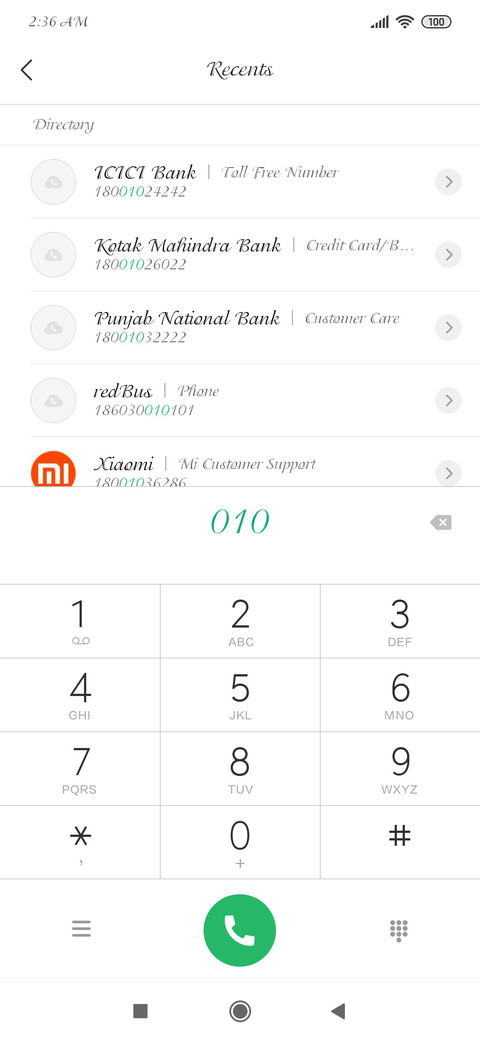This screenshot has width=480, height=1040.
Task: Open details arrow for Kotak Mahindra Bank
Action: 449,255
